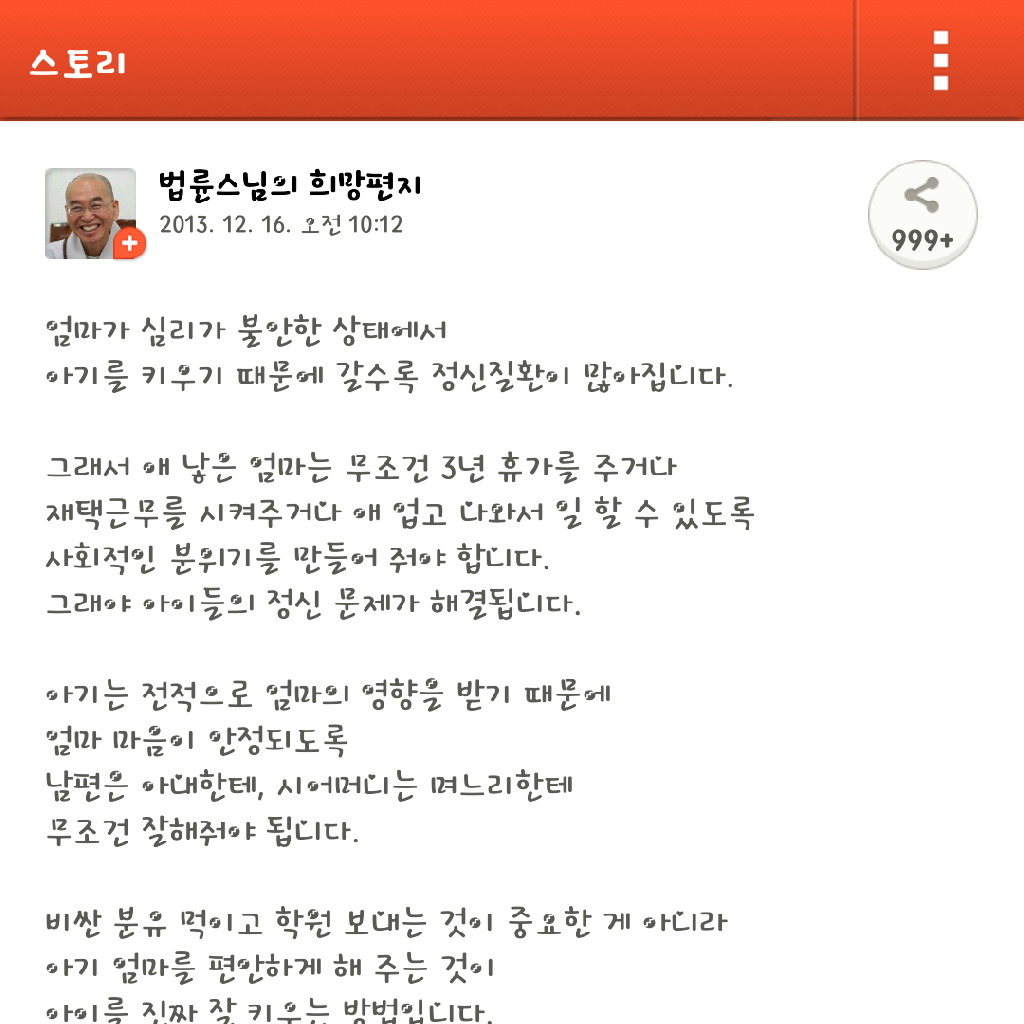Open the overflow menu in the app bar
The width and height of the screenshot is (1024, 1024).
(940, 60)
